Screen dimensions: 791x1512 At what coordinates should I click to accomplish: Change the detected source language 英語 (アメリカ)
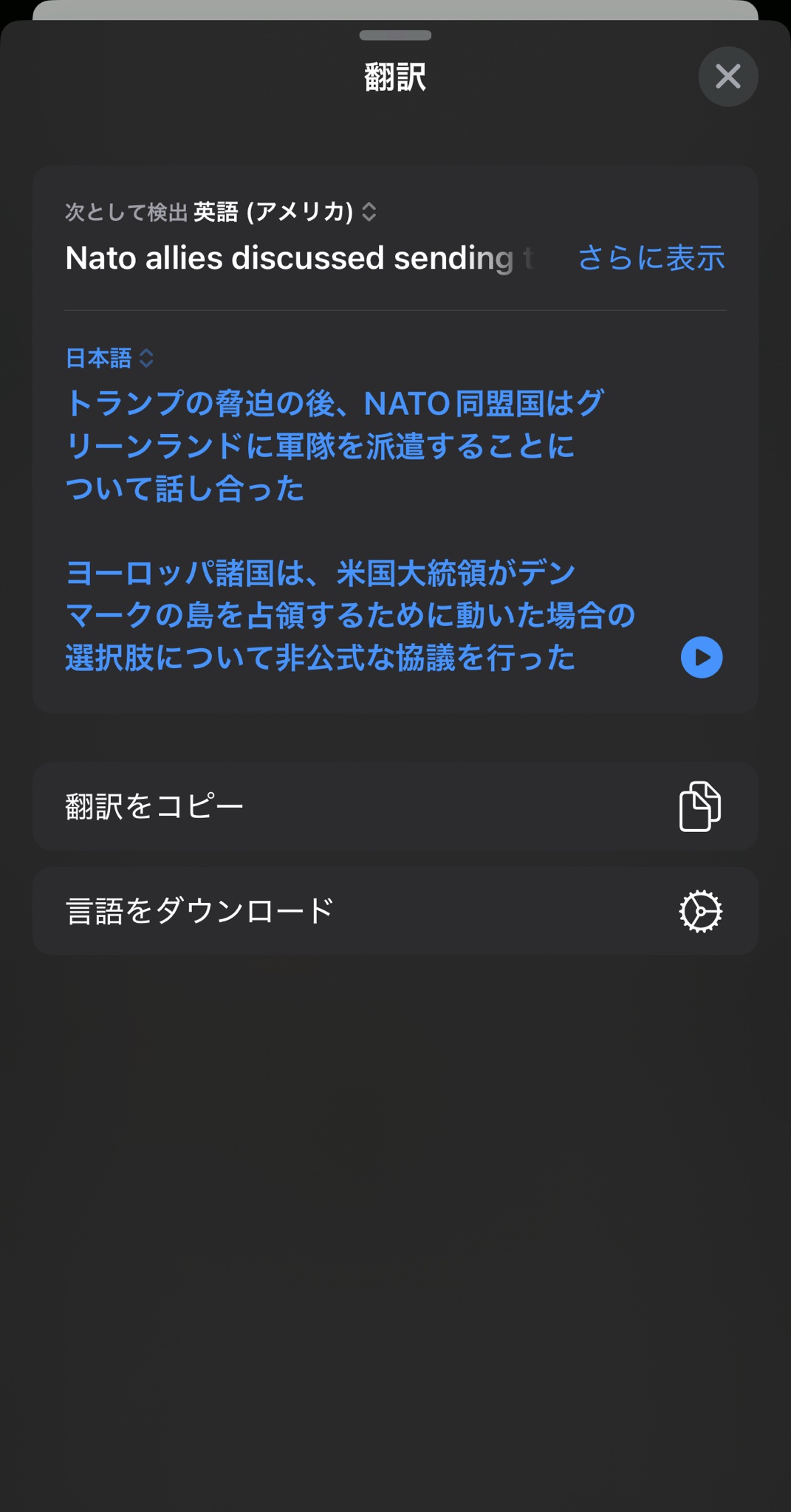pos(284,213)
